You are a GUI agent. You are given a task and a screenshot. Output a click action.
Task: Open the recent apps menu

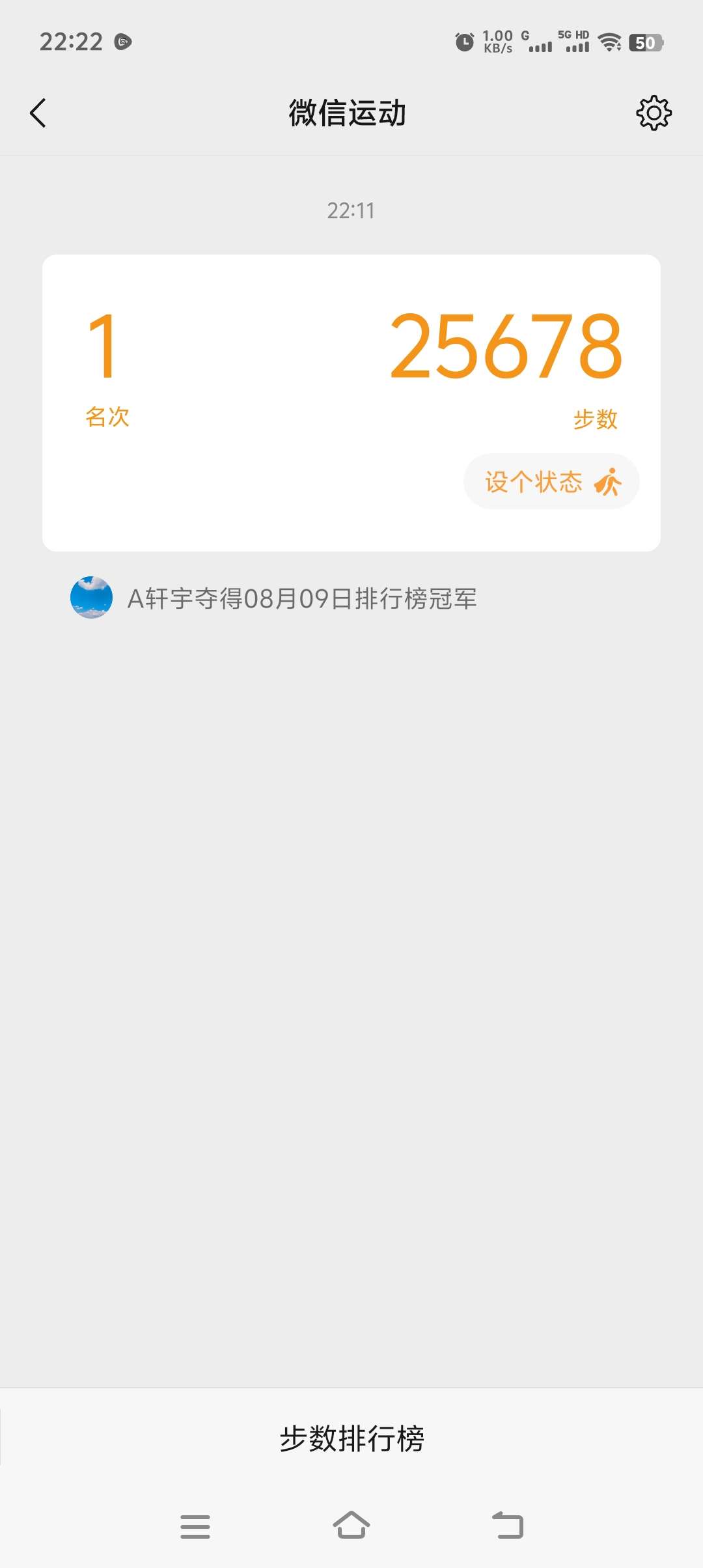pyautogui.click(x=195, y=1526)
